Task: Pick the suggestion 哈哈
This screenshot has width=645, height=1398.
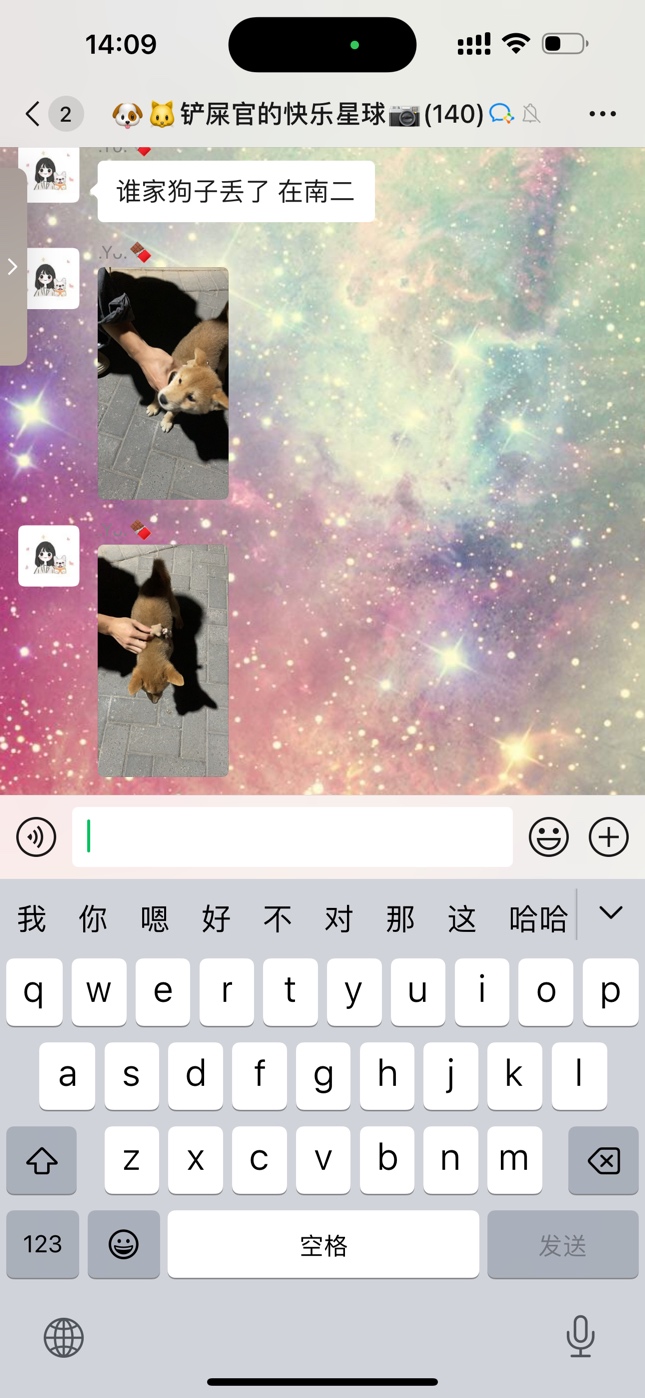Action: click(x=538, y=918)
